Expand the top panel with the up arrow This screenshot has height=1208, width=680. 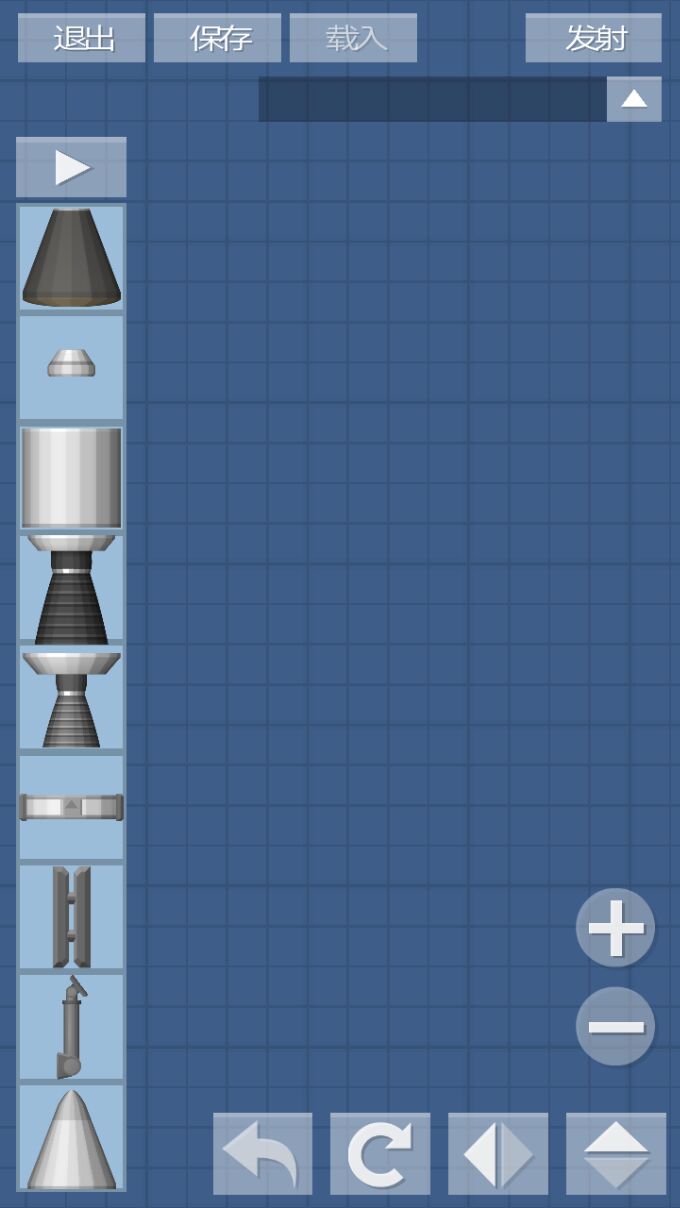tap(634, 99)
